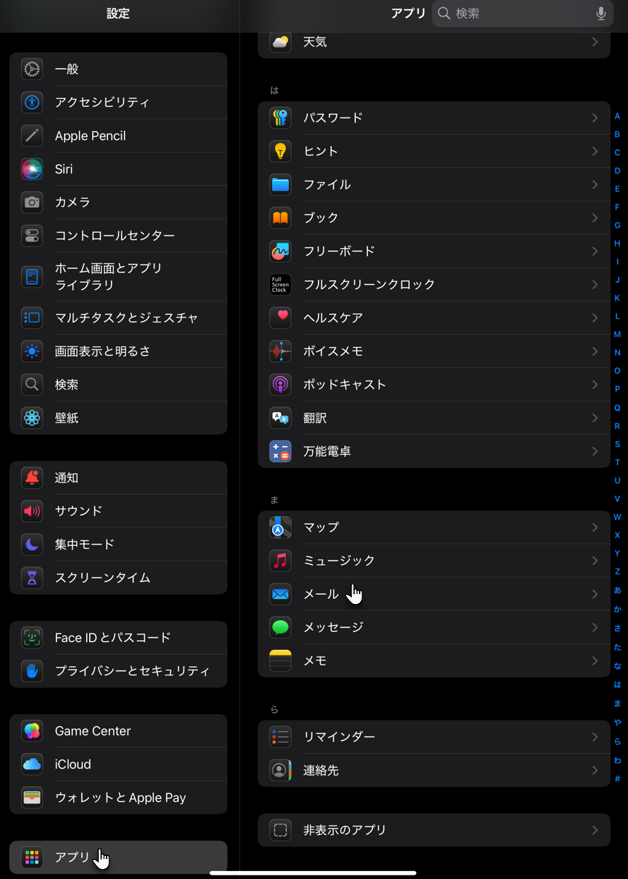Tap the microphone dictation icon

(601, 14)
